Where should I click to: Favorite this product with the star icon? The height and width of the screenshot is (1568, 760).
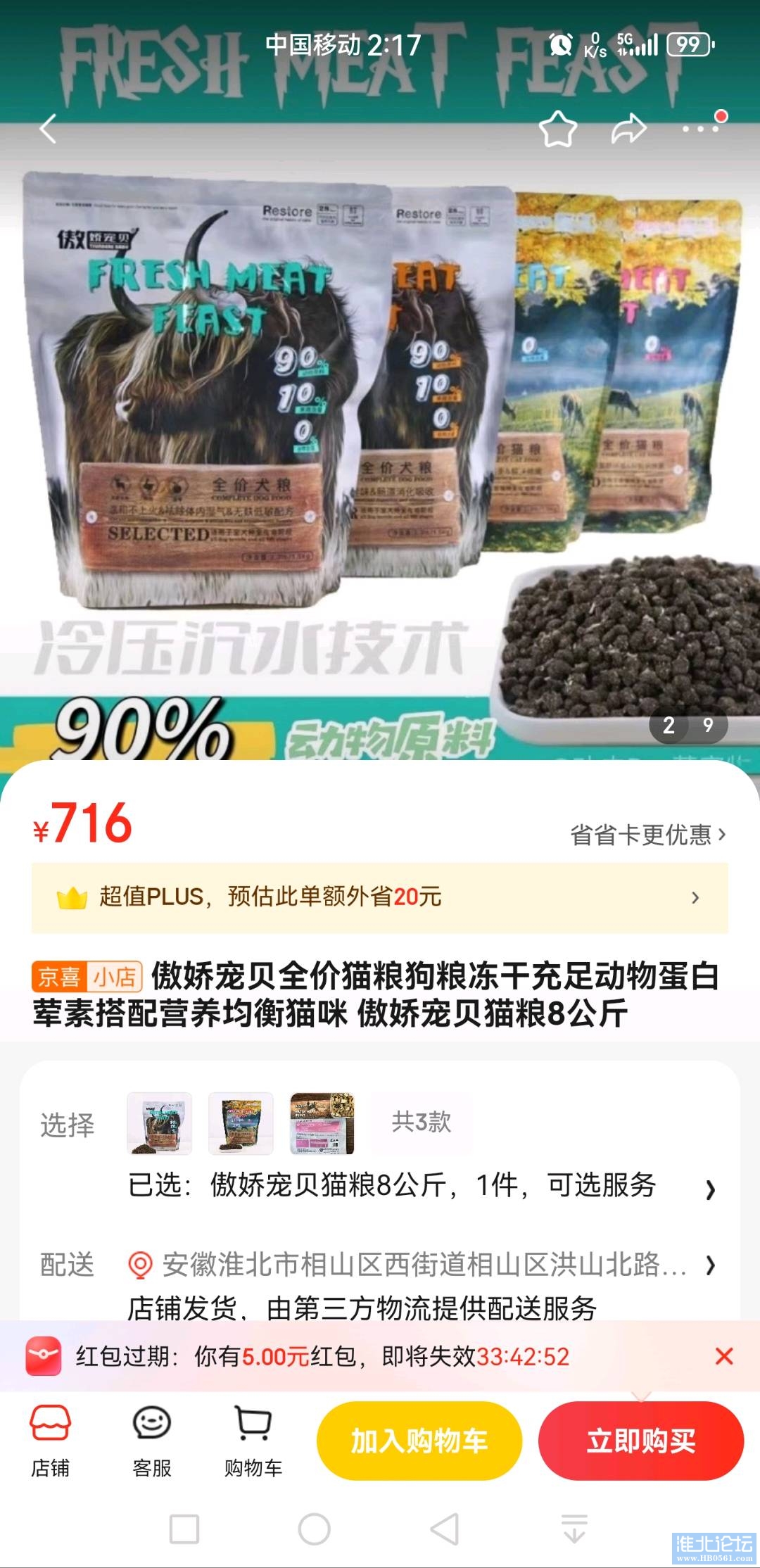pyautogui.click(x=558, y=129)
